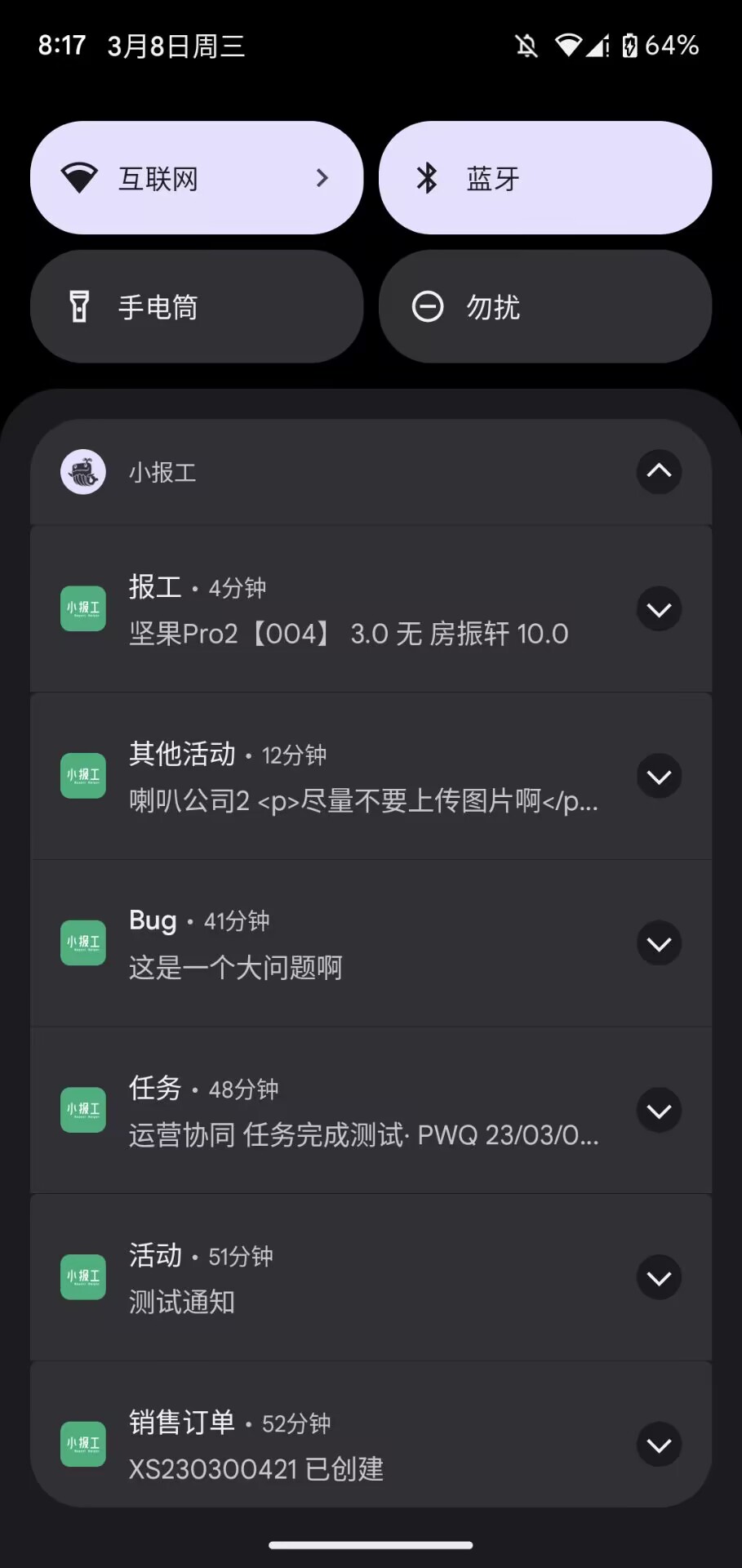
Task: Expand the 其他活动 notification
Action: [x=659, y=777]
